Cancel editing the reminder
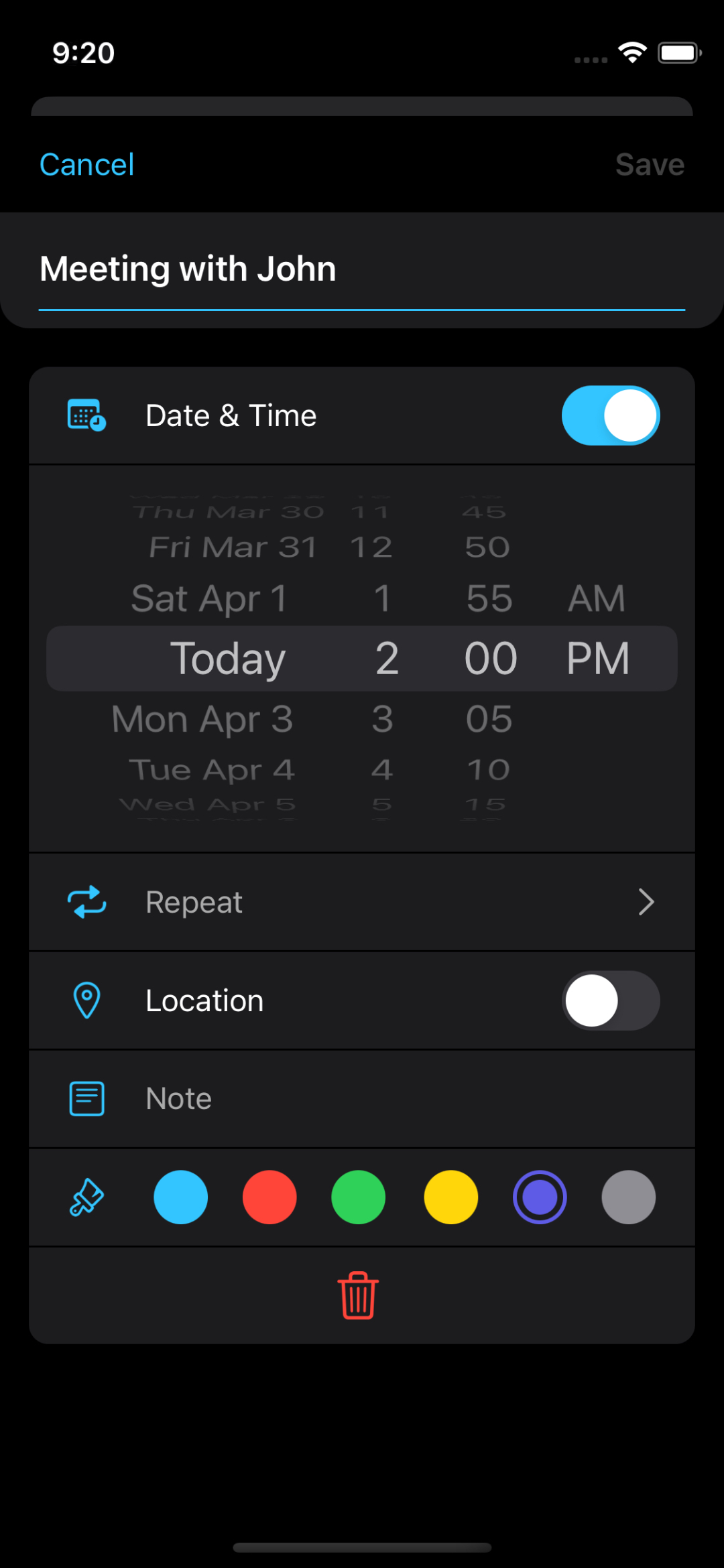 point(86,165)
